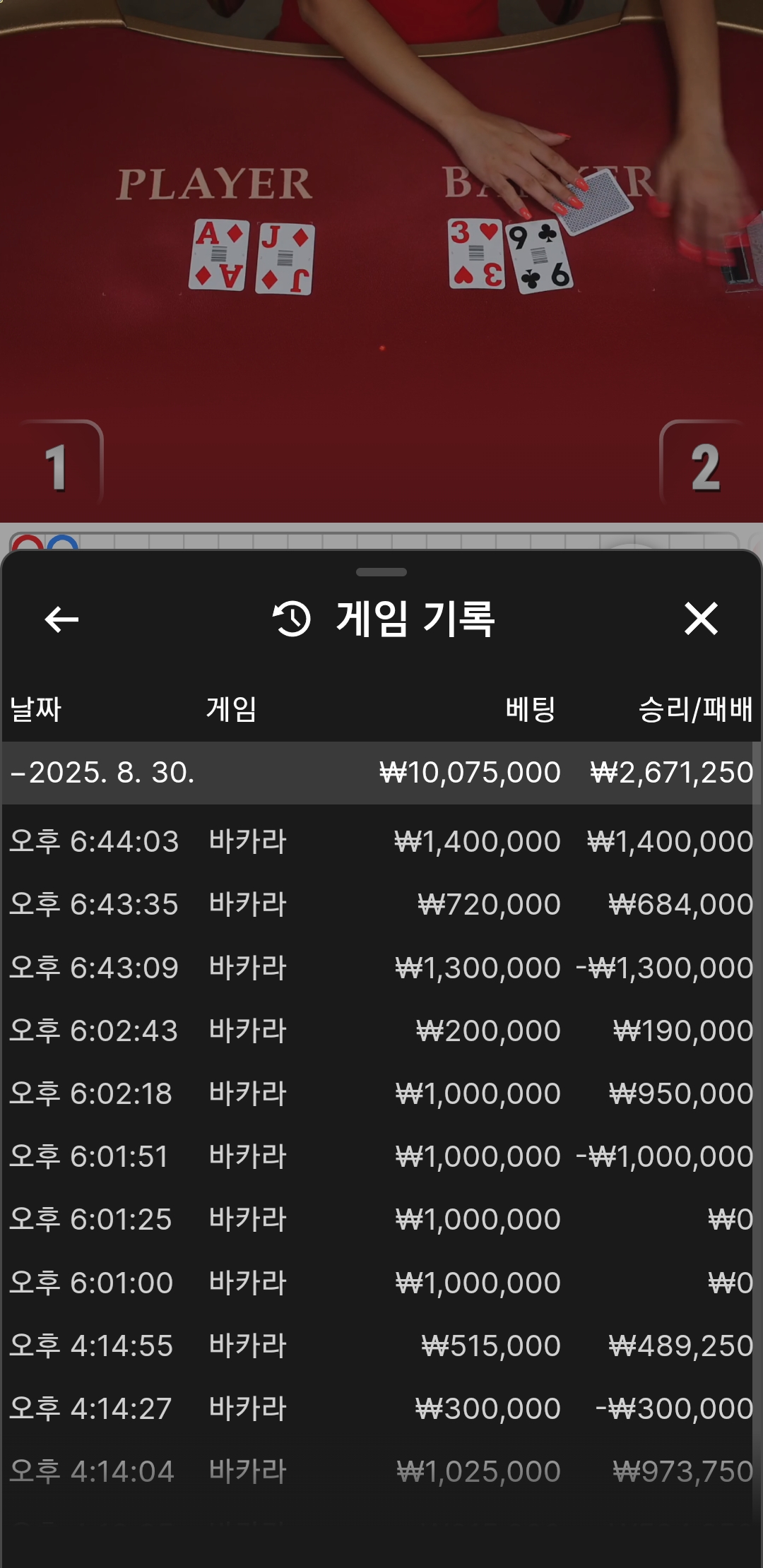Open the 오후 6:44:03 baccarat record

point(380,841)
